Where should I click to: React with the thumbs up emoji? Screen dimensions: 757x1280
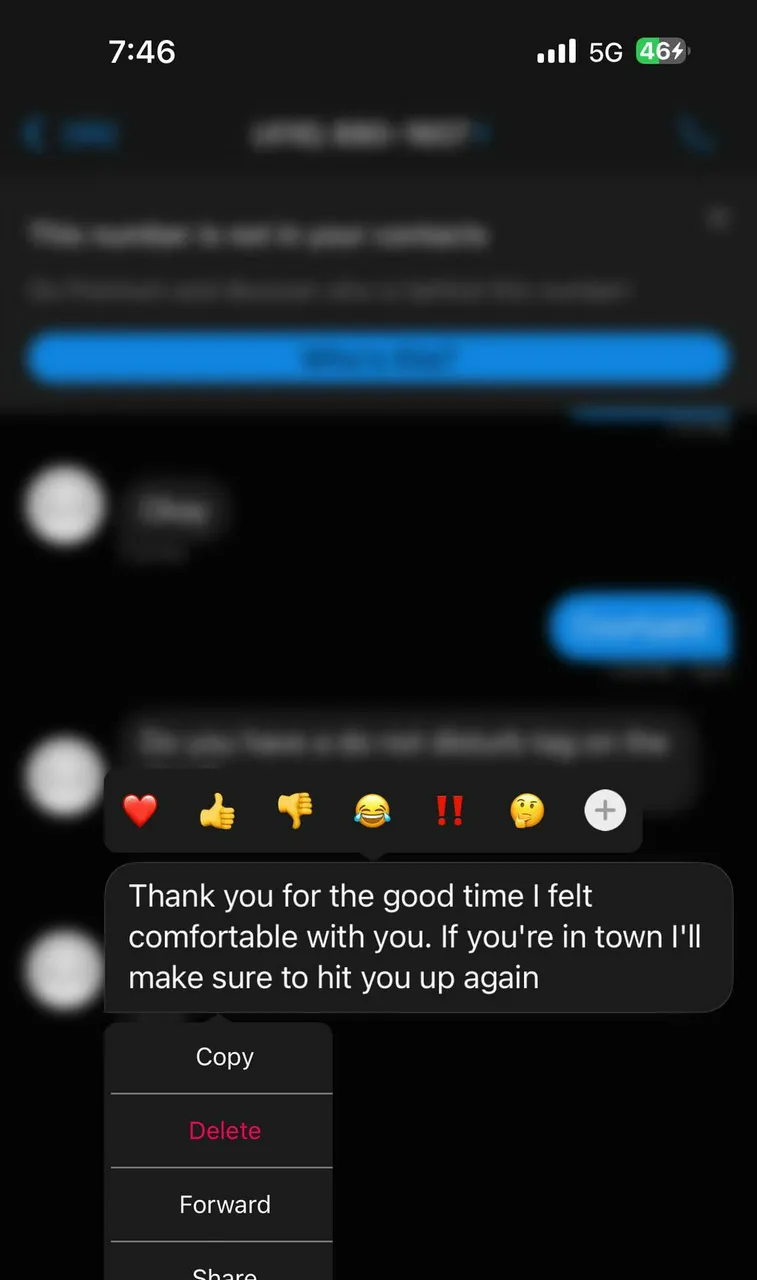click(217, 811)
